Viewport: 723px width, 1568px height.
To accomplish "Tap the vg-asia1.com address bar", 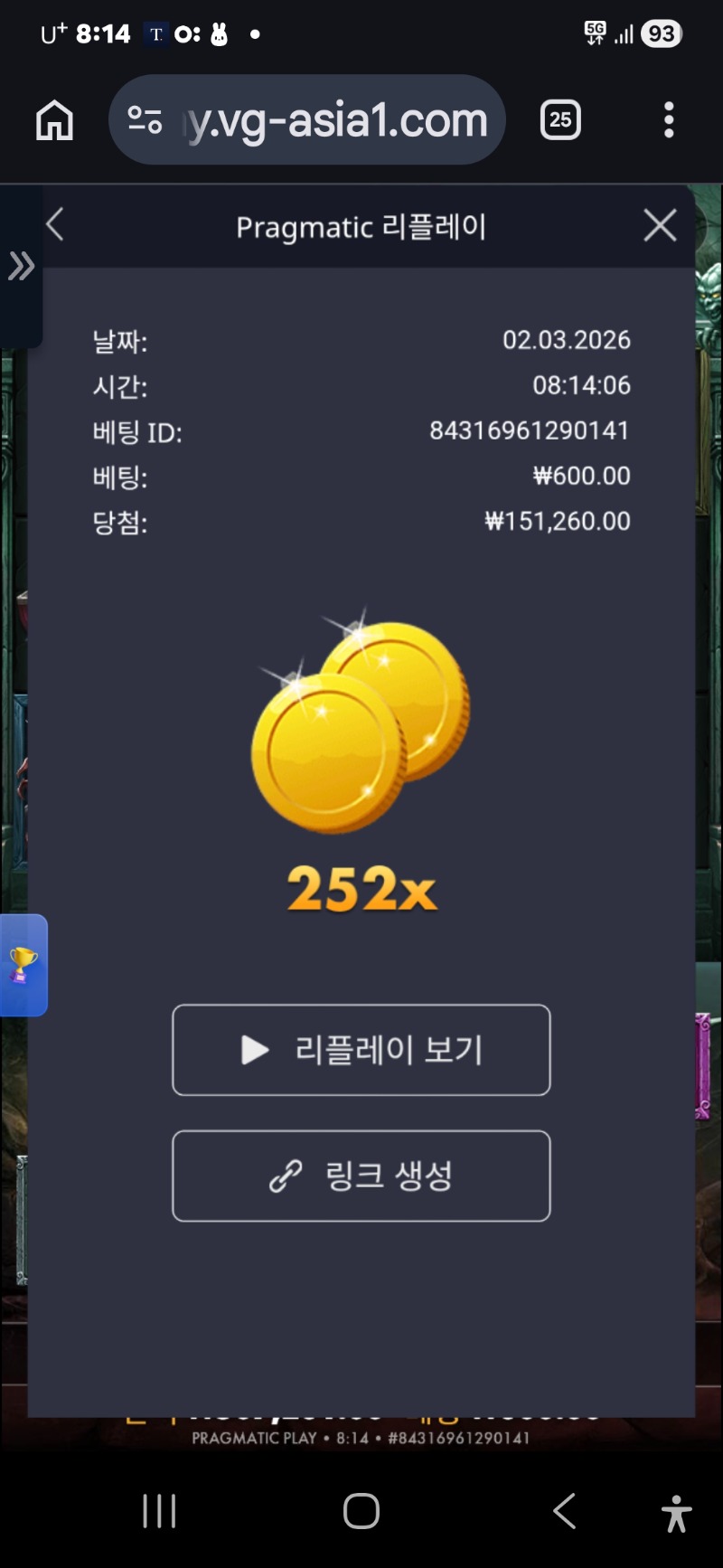I will point(334,120).
